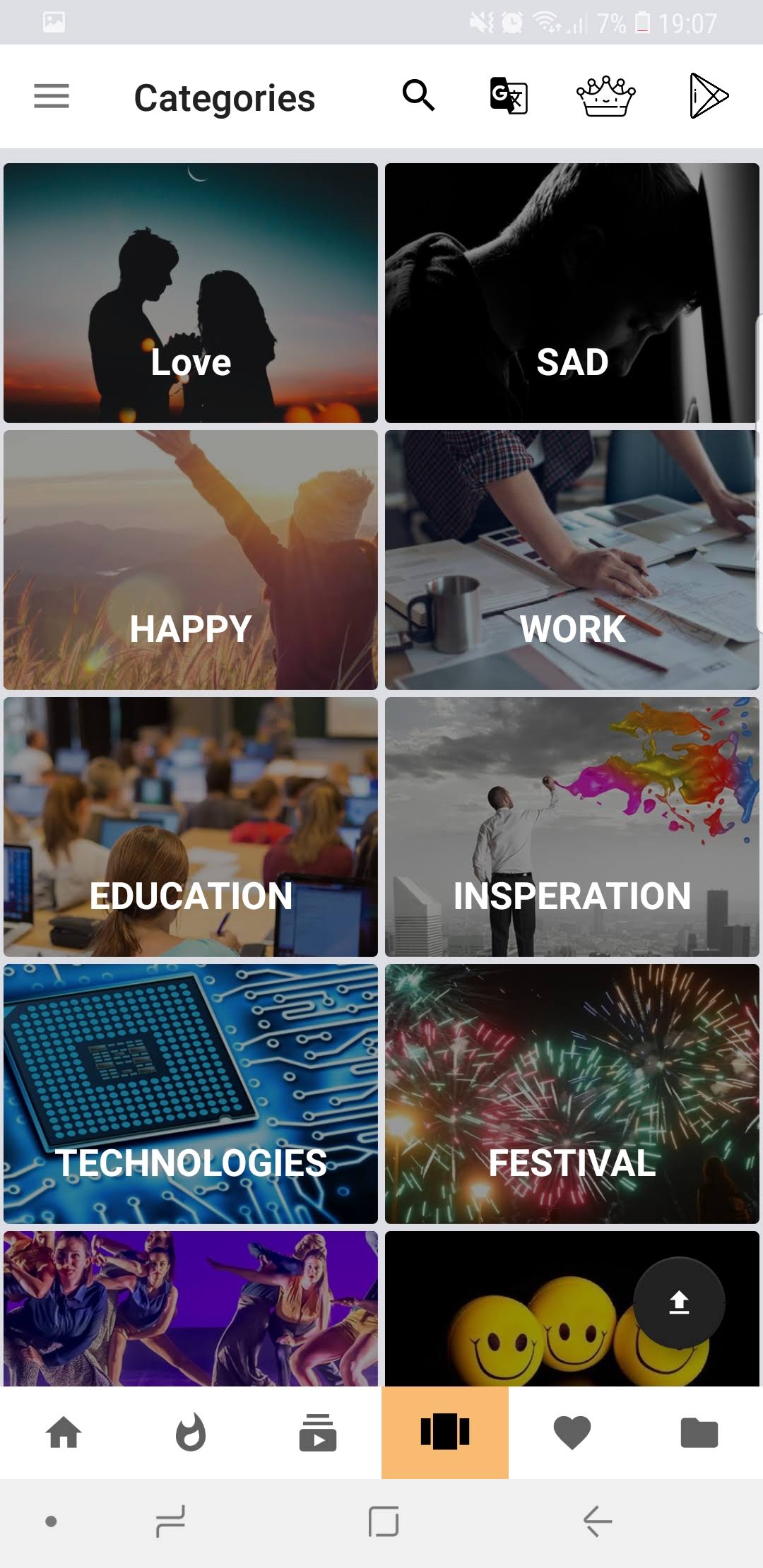Open the TECHNOLOGIES category tile
Screen dimensions: 763x1568
(x=191, y=1094)
